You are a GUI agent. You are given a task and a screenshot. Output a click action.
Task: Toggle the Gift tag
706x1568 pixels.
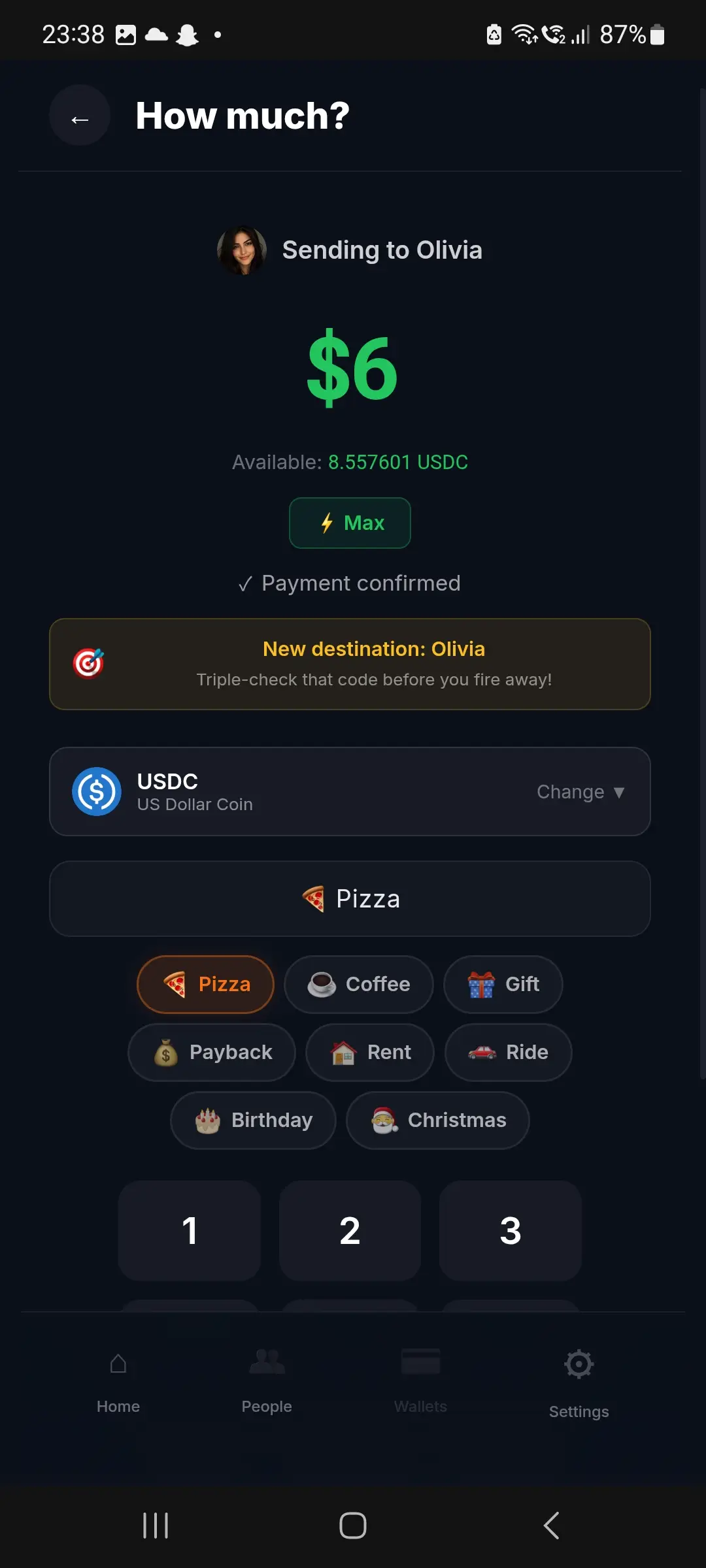[503, 985]
